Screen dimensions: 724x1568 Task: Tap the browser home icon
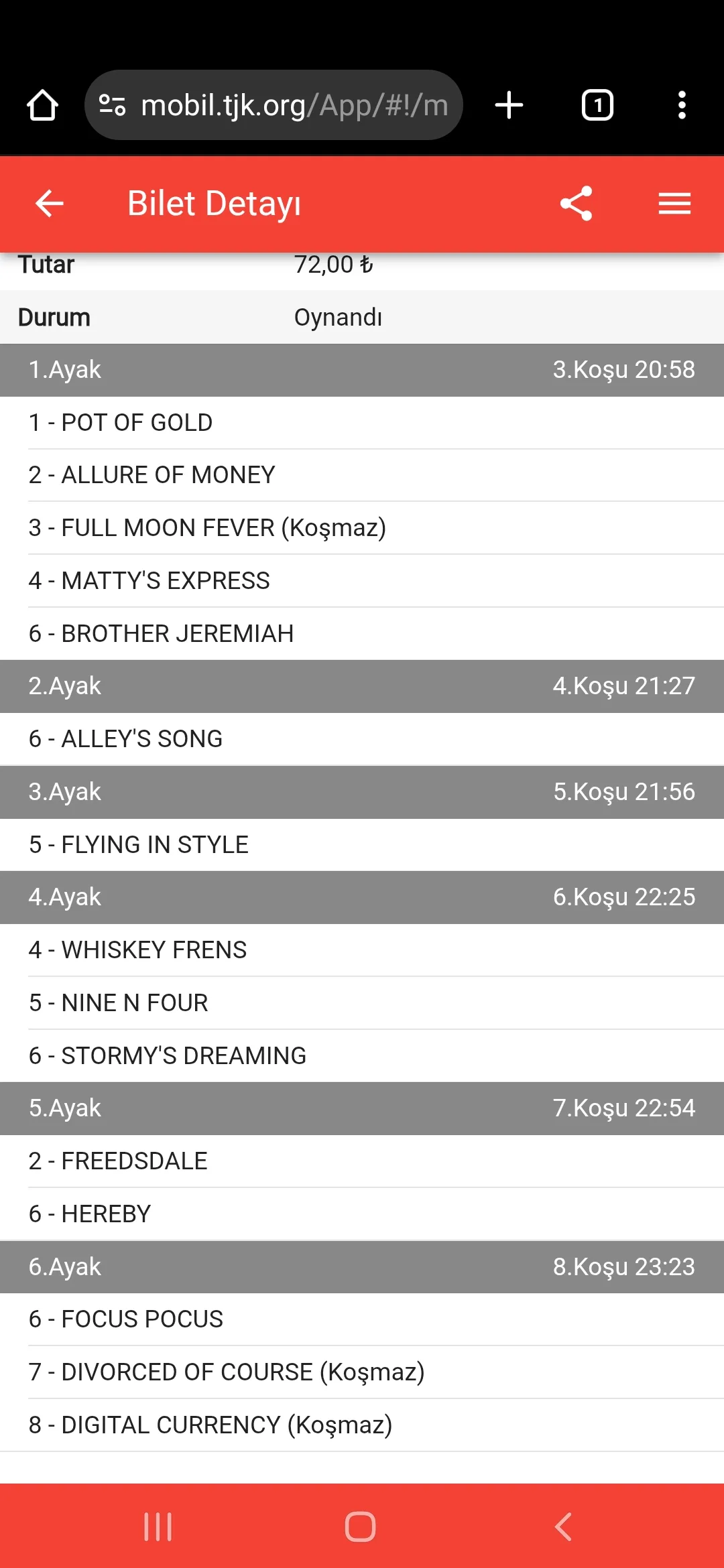tap(42, 106)
